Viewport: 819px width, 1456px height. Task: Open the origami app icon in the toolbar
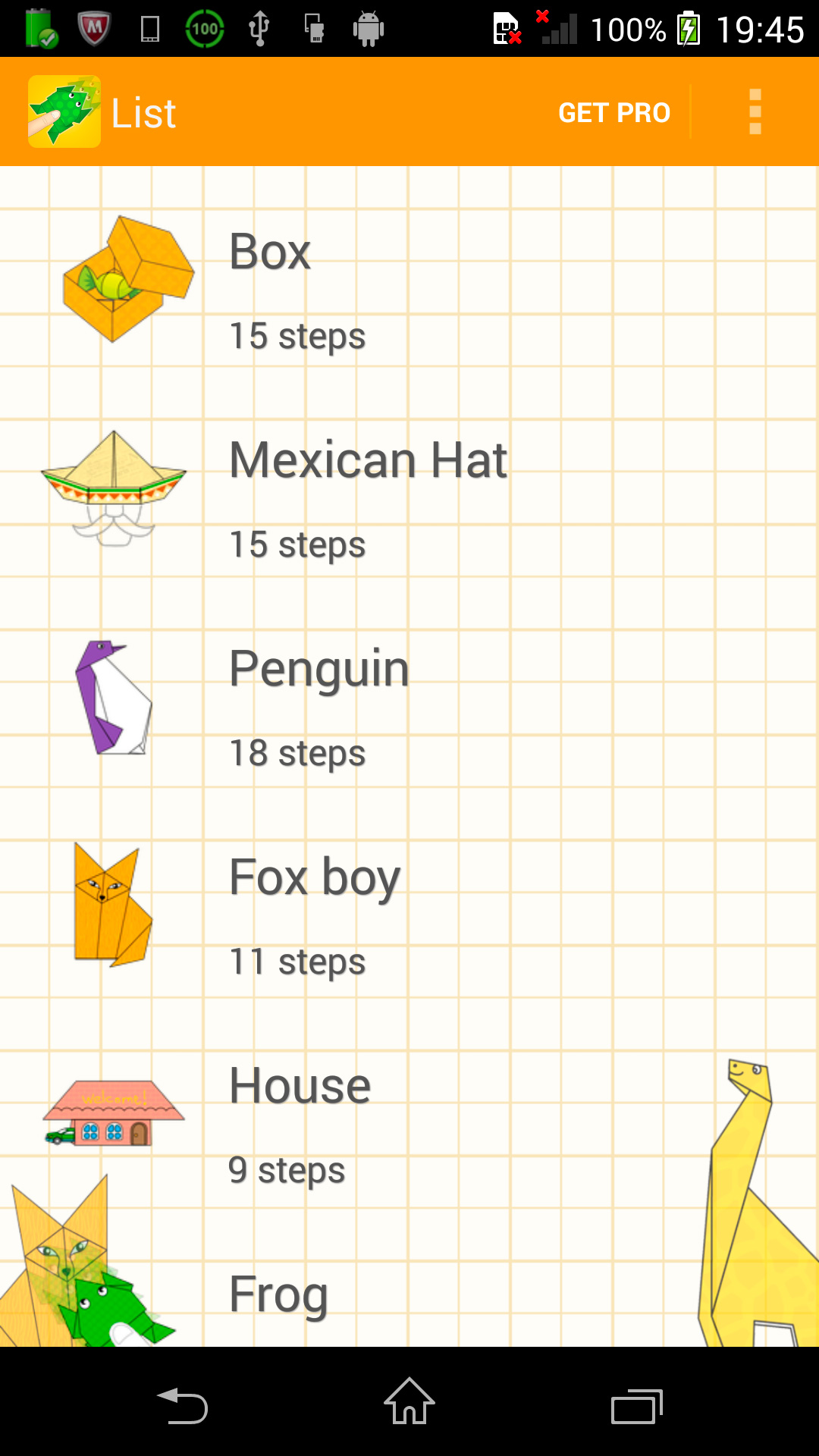pos(64,111)
